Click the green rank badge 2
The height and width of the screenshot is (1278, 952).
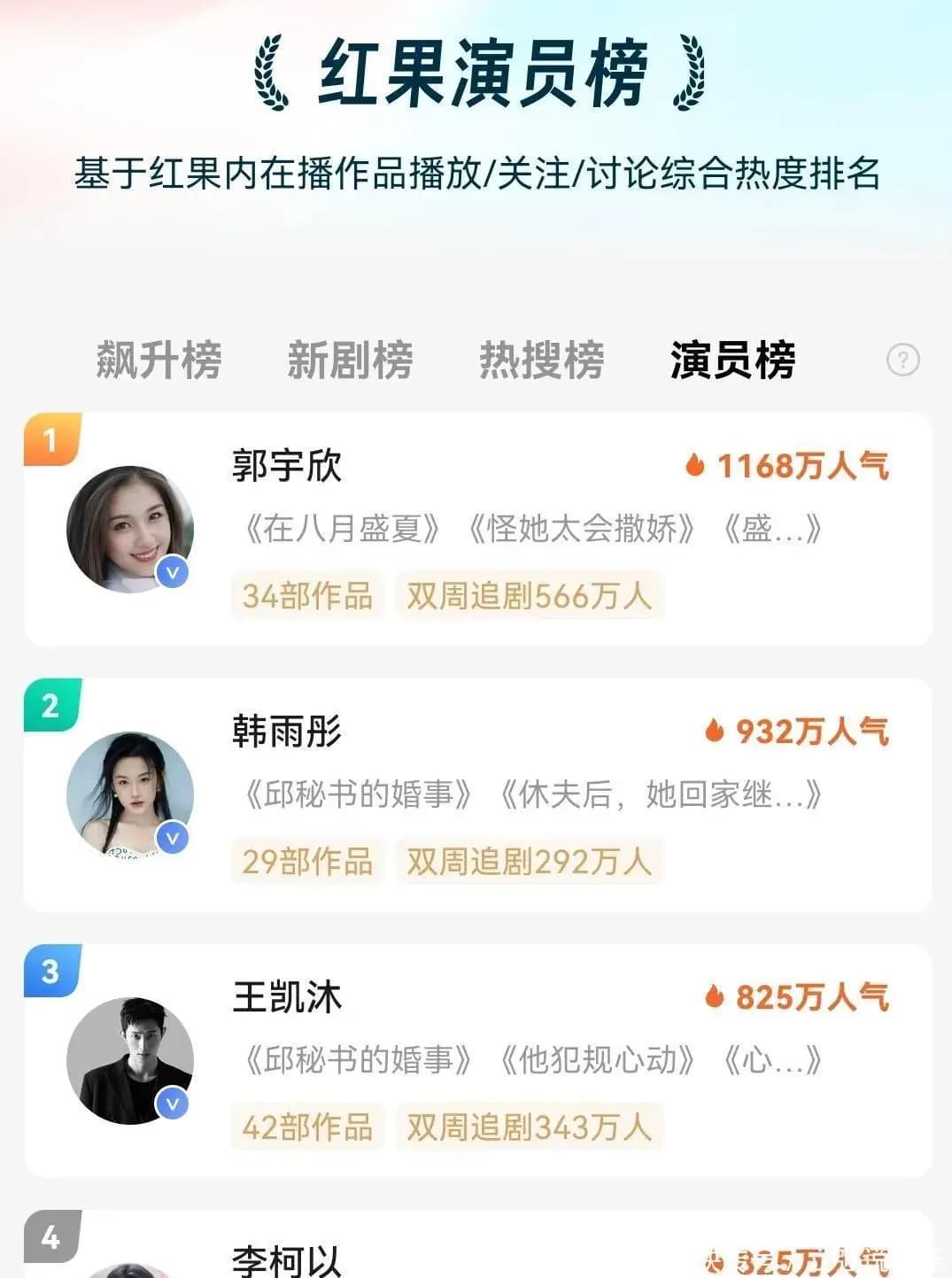pyautogui.click(x=51, y=706)
